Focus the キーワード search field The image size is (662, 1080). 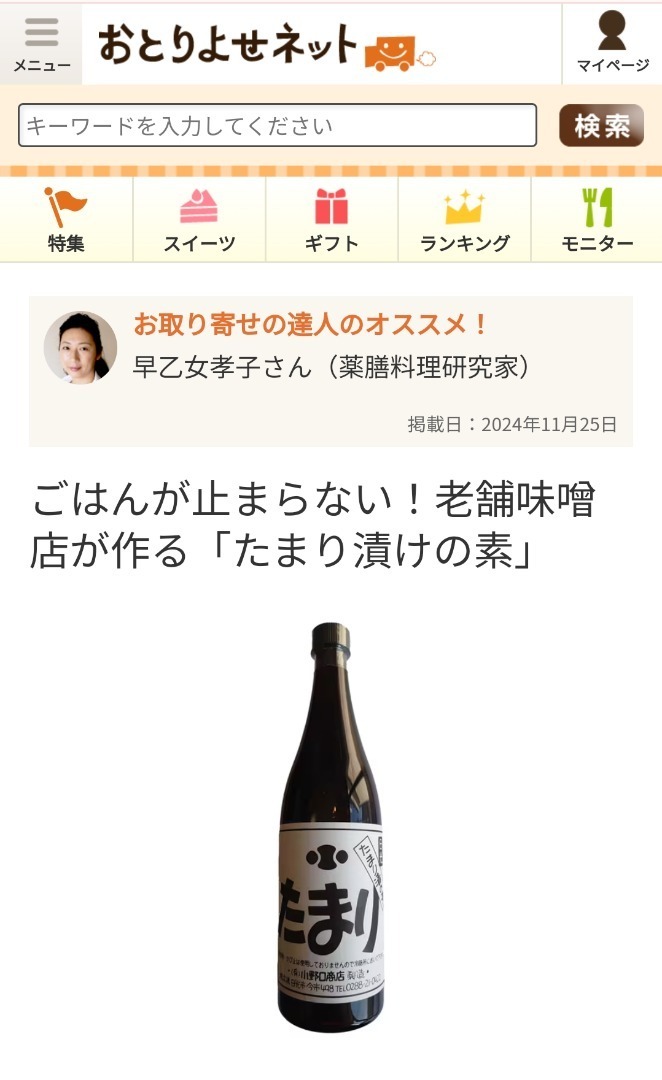(277, 126)
